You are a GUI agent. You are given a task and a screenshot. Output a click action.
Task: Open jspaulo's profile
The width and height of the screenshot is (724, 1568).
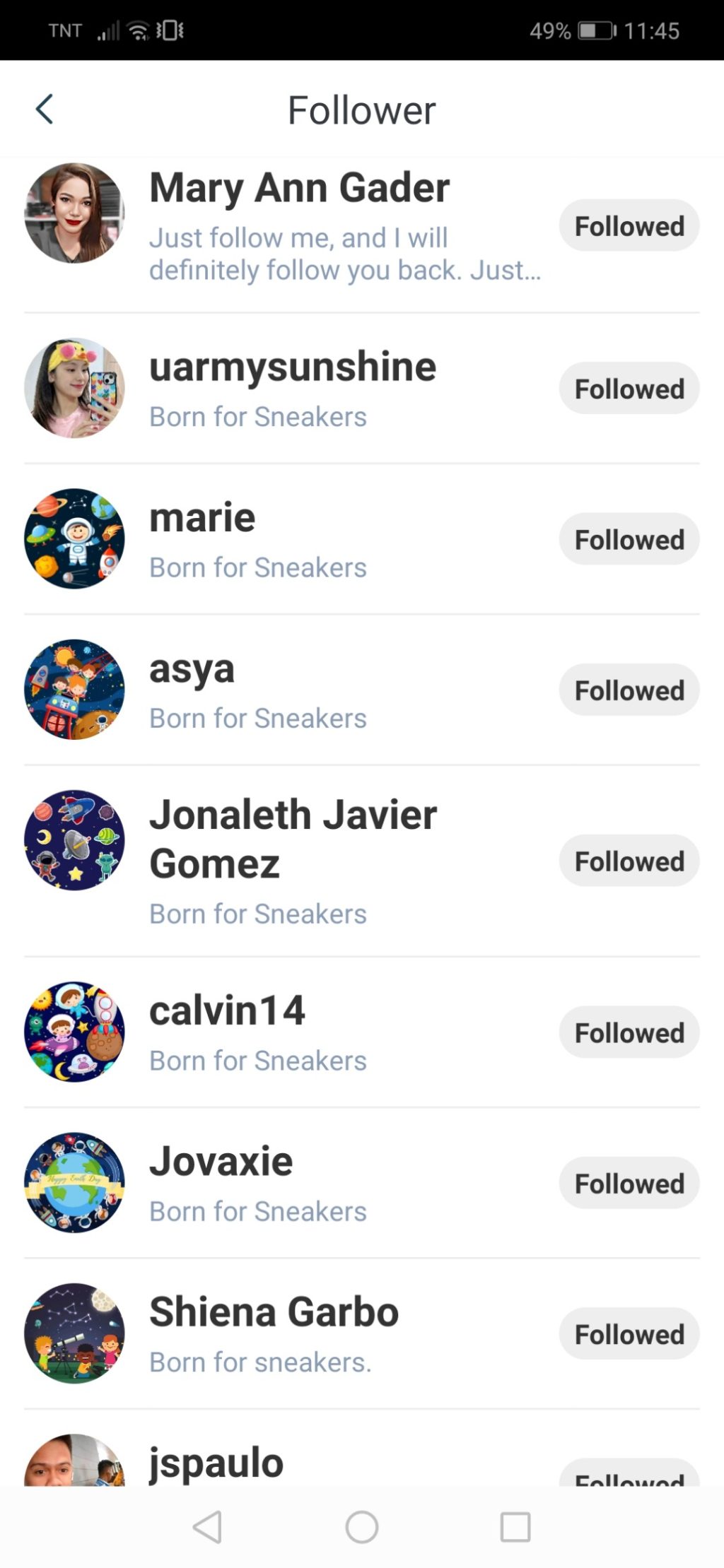point(216,1461)
